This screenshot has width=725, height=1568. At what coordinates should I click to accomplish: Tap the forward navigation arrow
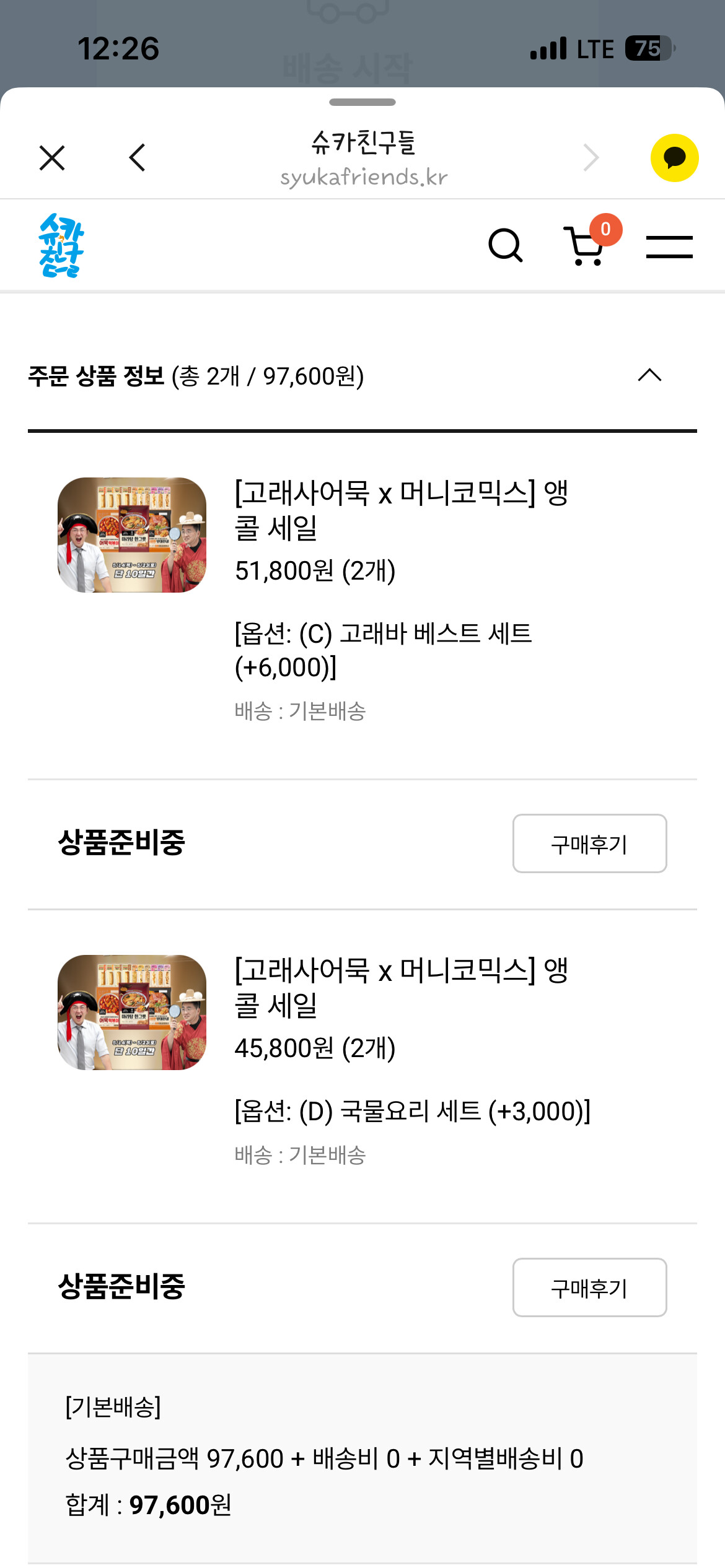pyautogui.click(x=591, y=158)
